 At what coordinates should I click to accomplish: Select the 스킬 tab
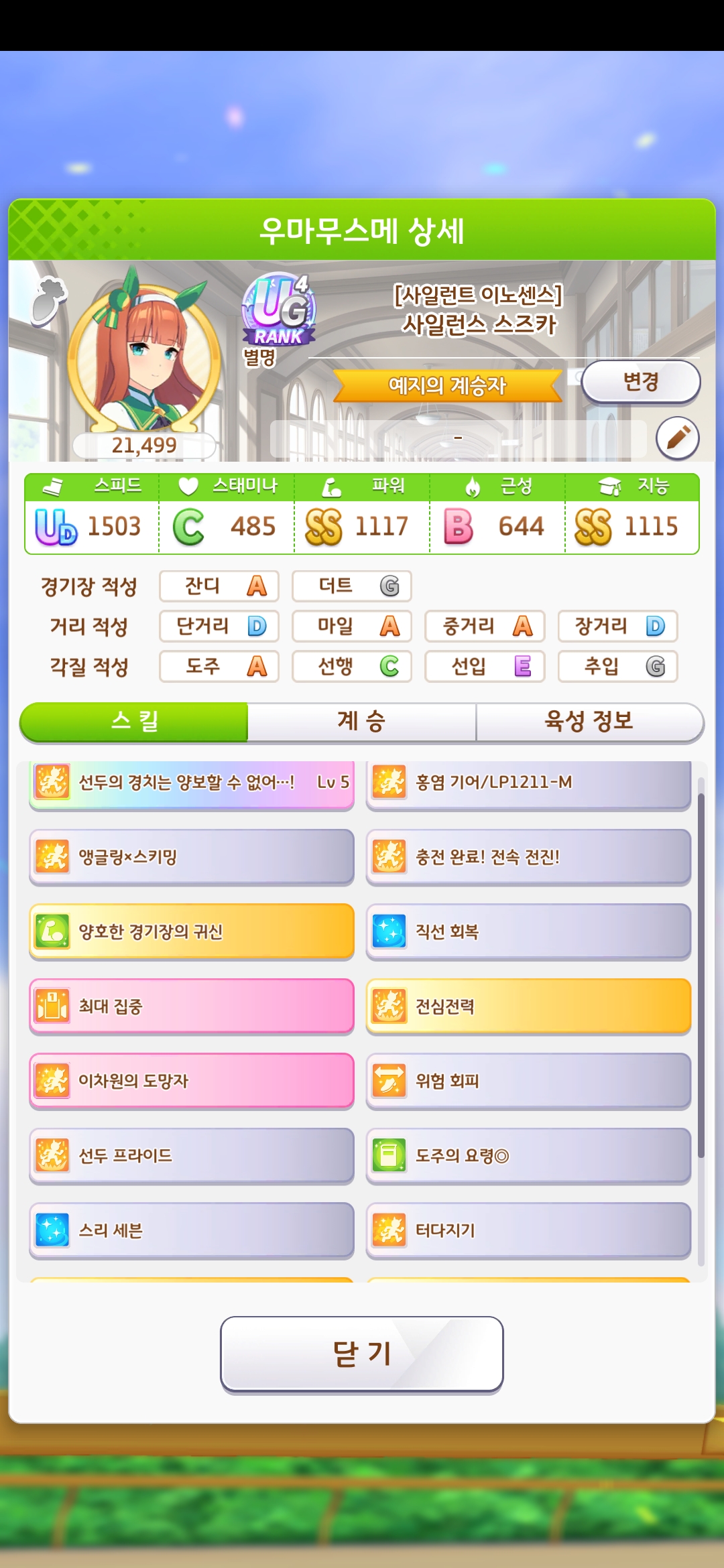(134, 722)
